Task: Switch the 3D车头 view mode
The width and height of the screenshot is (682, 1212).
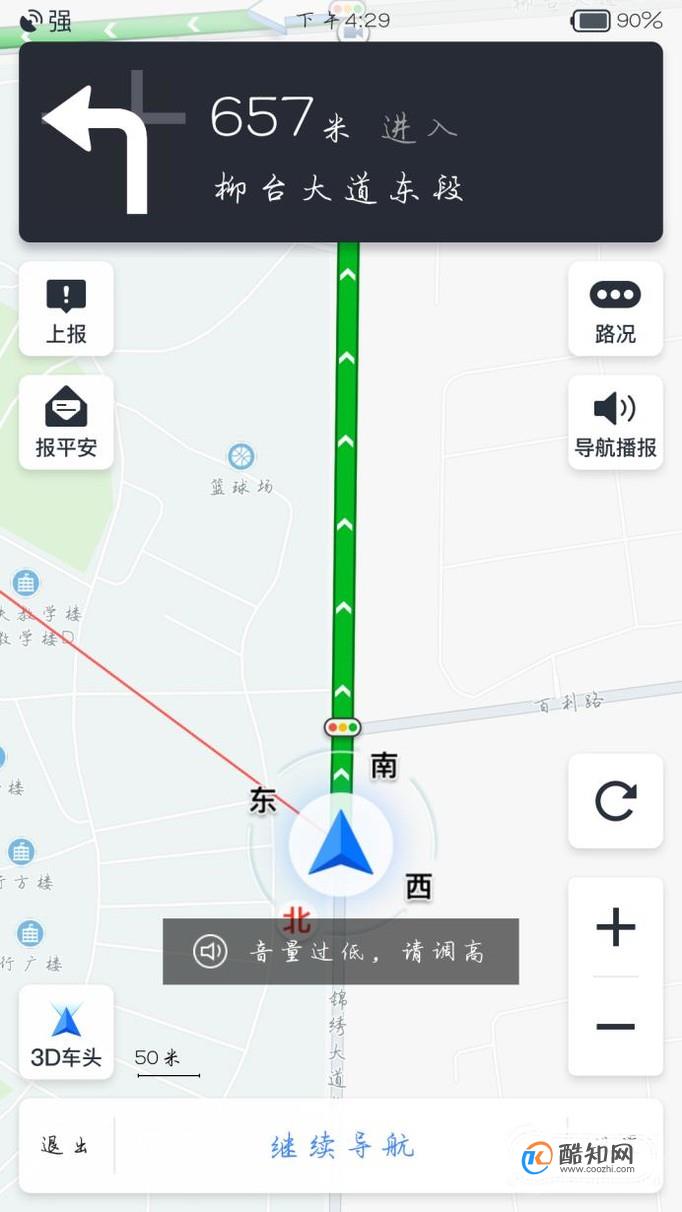Action: (x=66, y=1033)
